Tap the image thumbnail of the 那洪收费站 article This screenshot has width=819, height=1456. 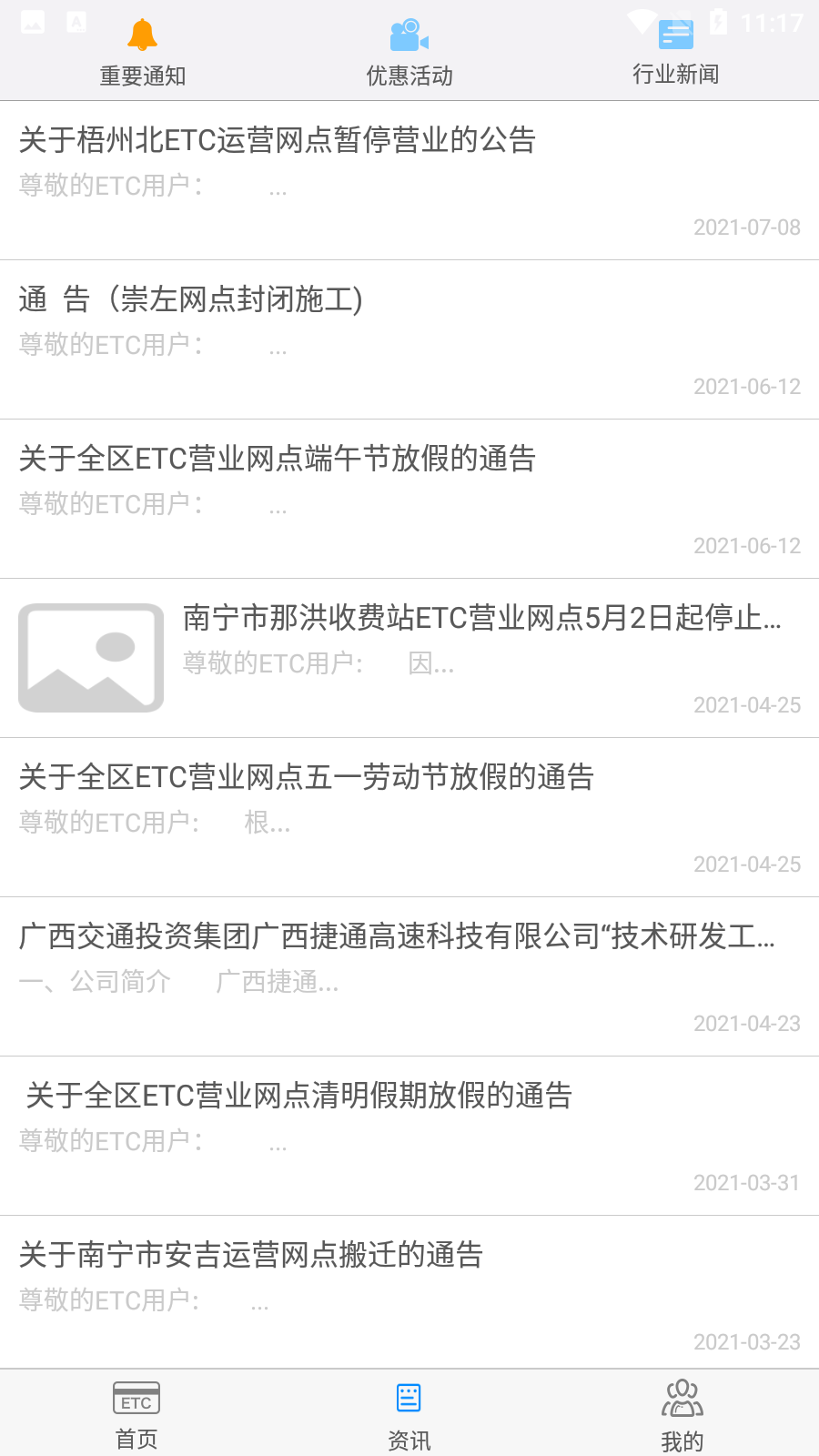(x=90, y=657)
